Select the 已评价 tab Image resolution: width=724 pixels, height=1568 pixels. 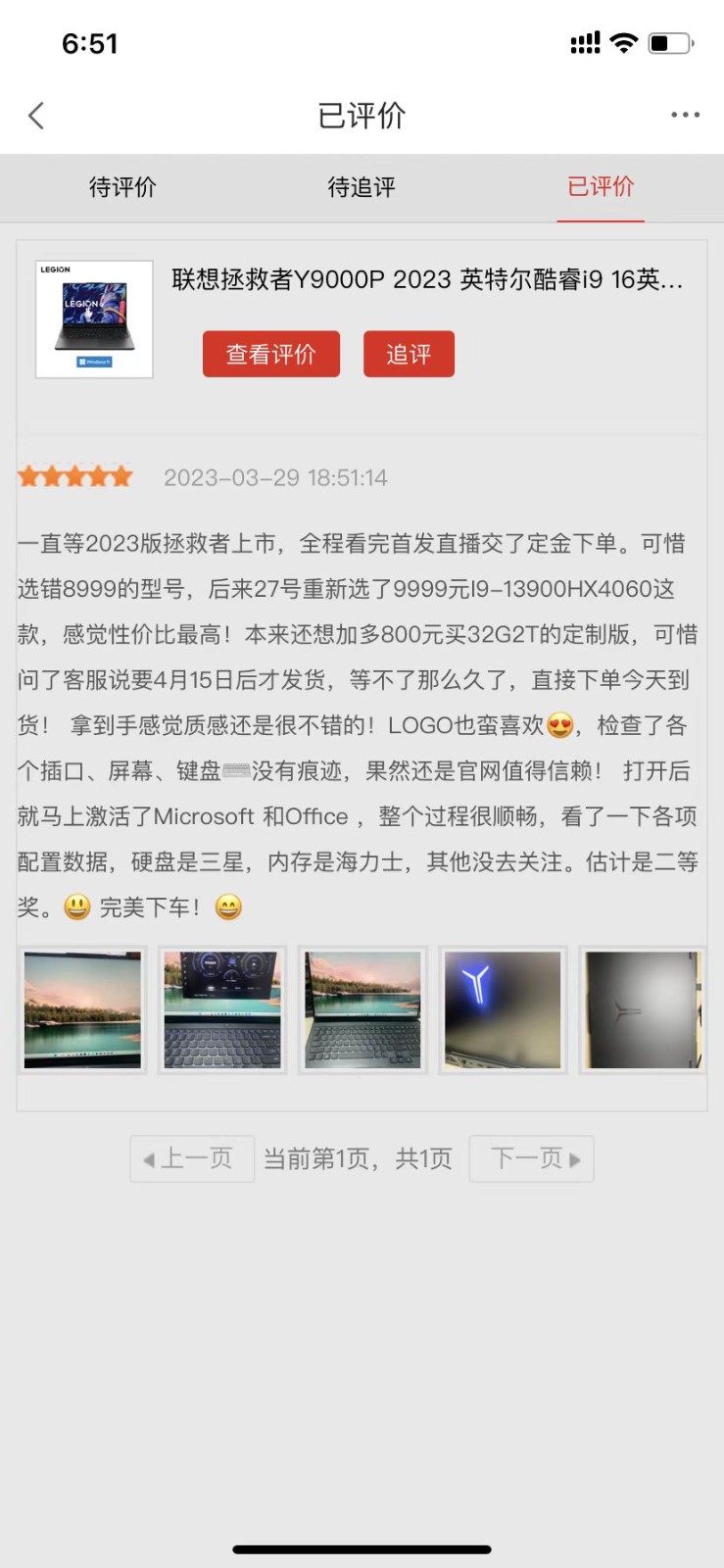pyautogui.click(x=601, y=187)
